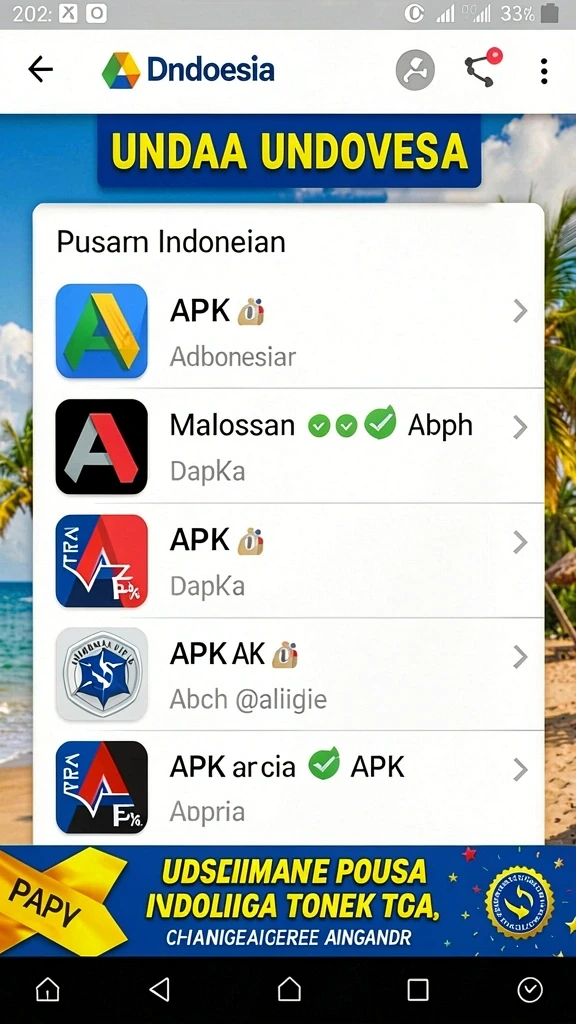
Task: Open the profile icon in the app bar
Action: pos(415,70)
